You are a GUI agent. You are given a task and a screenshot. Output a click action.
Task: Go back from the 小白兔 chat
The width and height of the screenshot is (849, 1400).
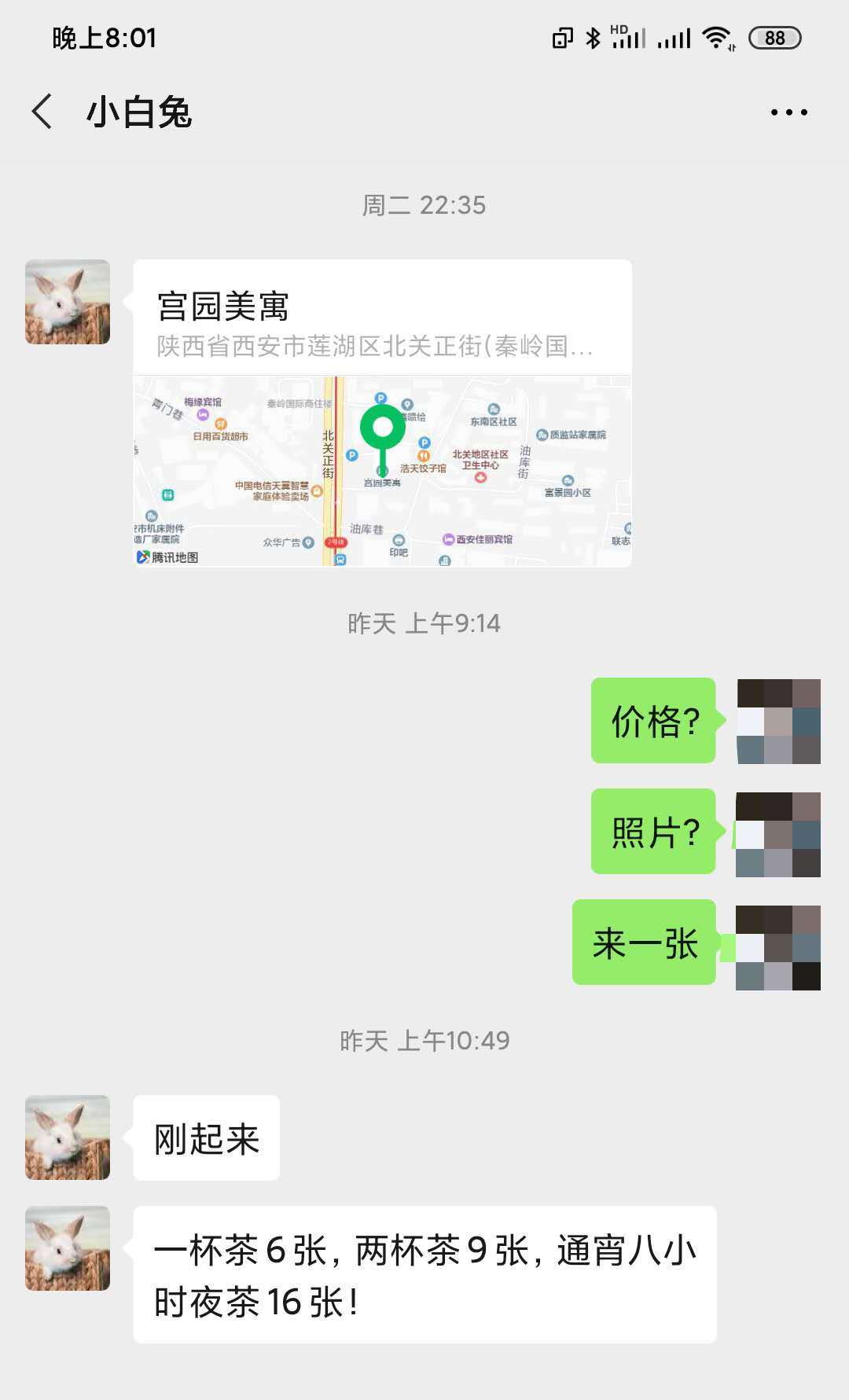(x=42, y=112)
